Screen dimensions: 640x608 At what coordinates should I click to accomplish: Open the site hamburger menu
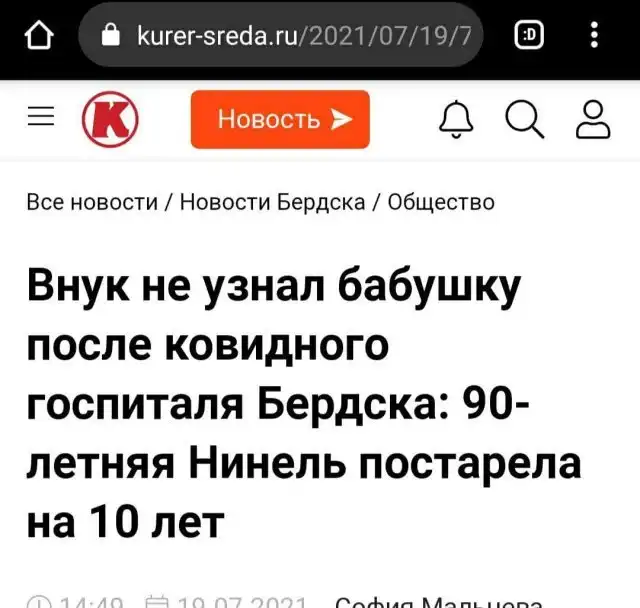[40, 118]
